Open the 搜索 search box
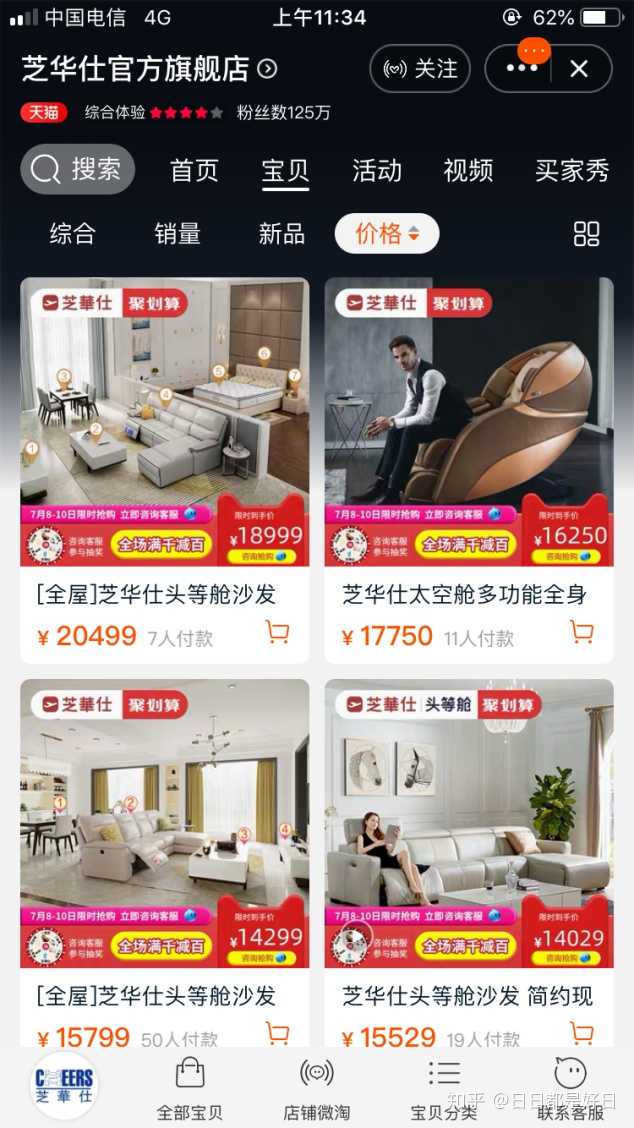 (78, 169)
